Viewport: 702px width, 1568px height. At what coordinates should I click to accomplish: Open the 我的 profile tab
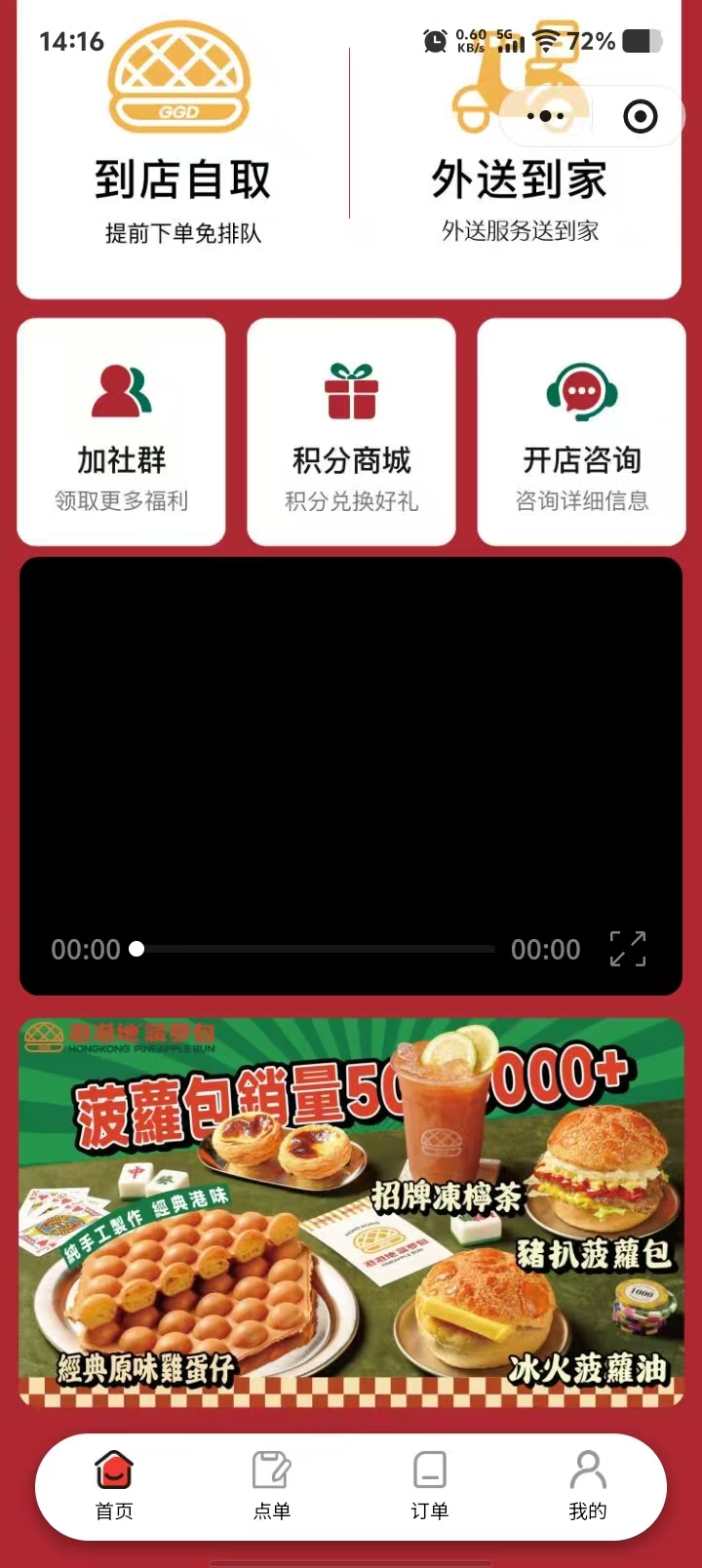[588, 1486]
